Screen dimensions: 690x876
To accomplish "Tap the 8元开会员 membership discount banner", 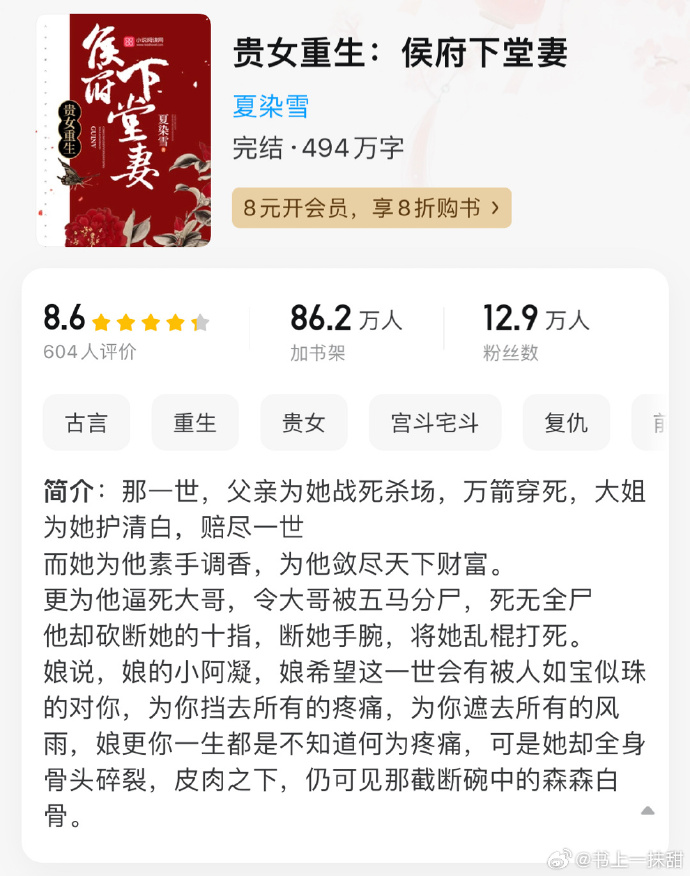I will [372, 208].
